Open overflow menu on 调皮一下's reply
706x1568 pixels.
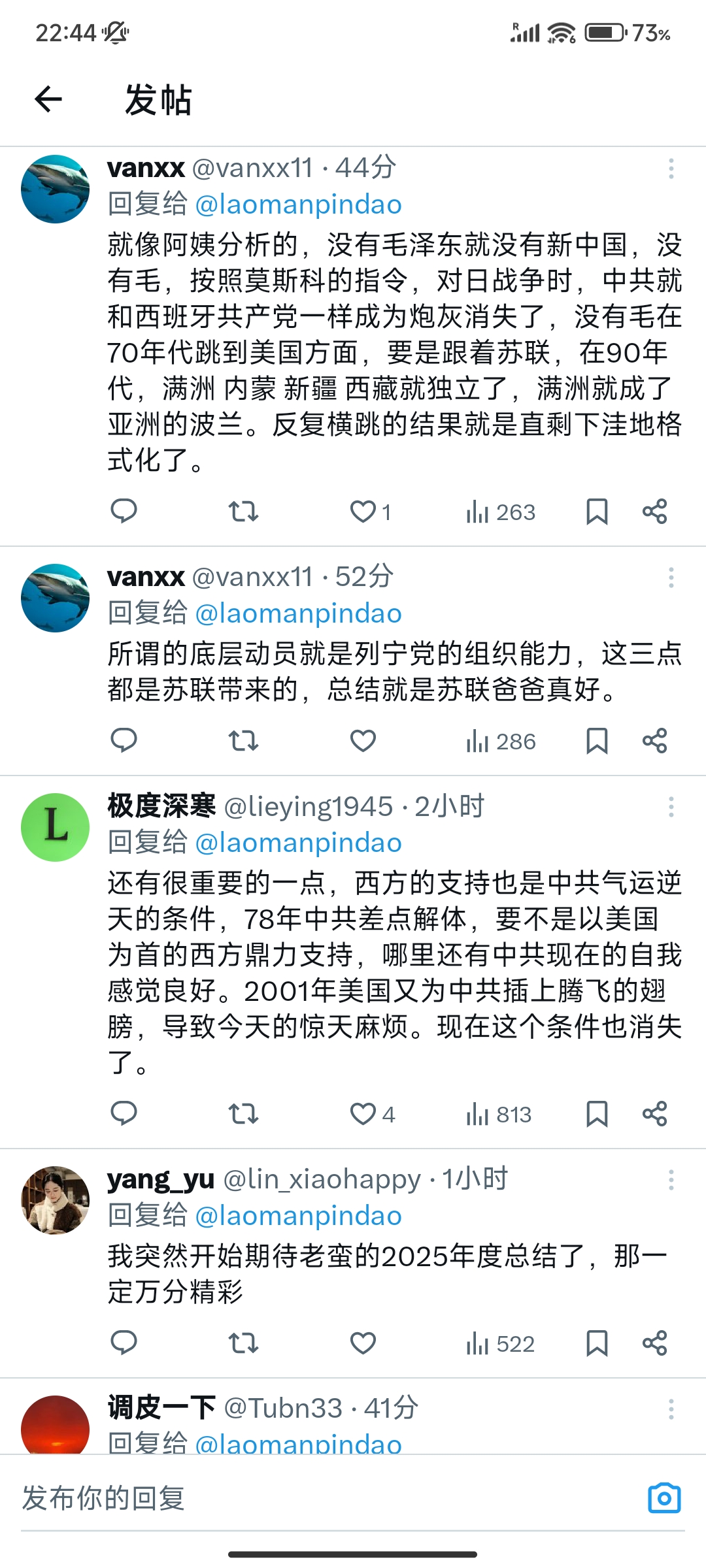(671, 1409)
